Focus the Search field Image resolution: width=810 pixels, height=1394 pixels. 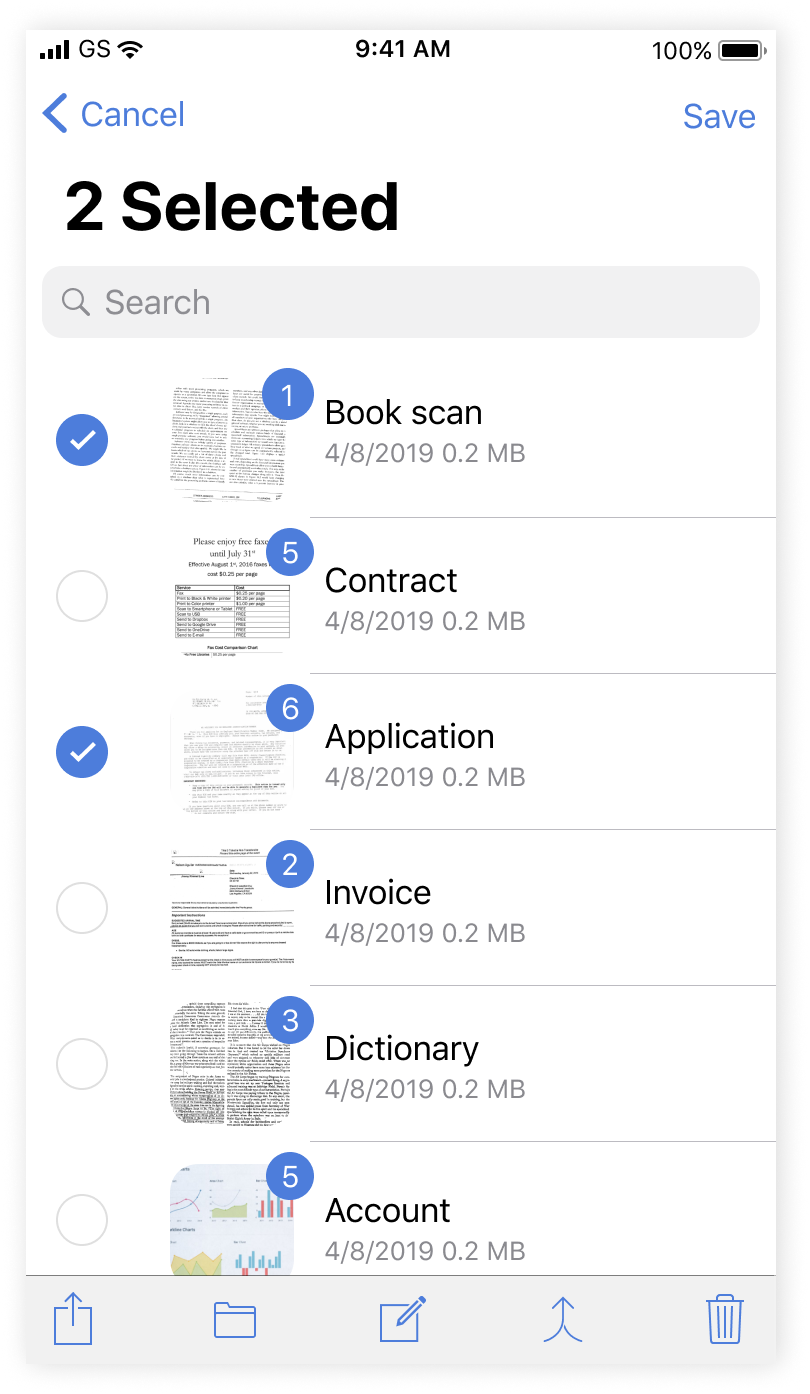point(400,302)
